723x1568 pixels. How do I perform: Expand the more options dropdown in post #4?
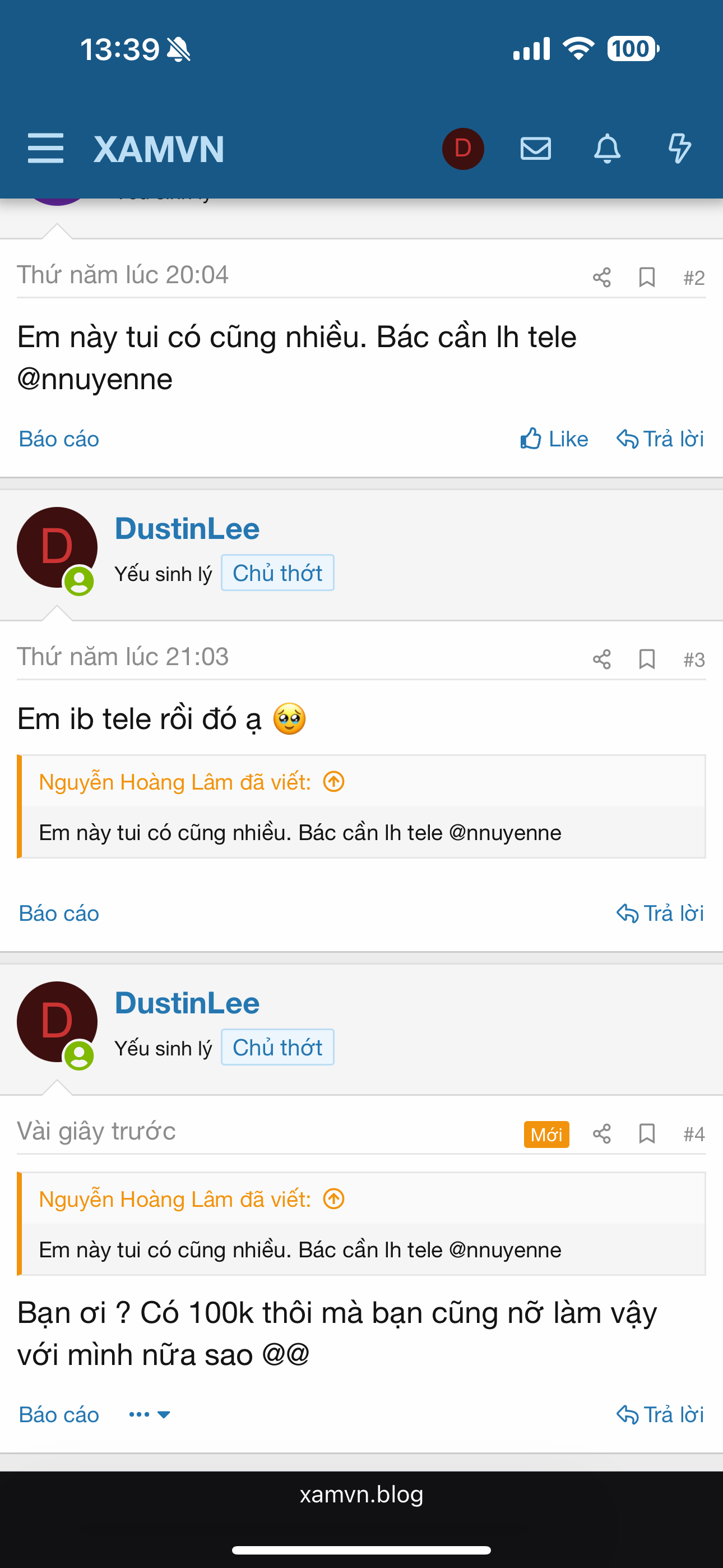[x=150, y=1414]
